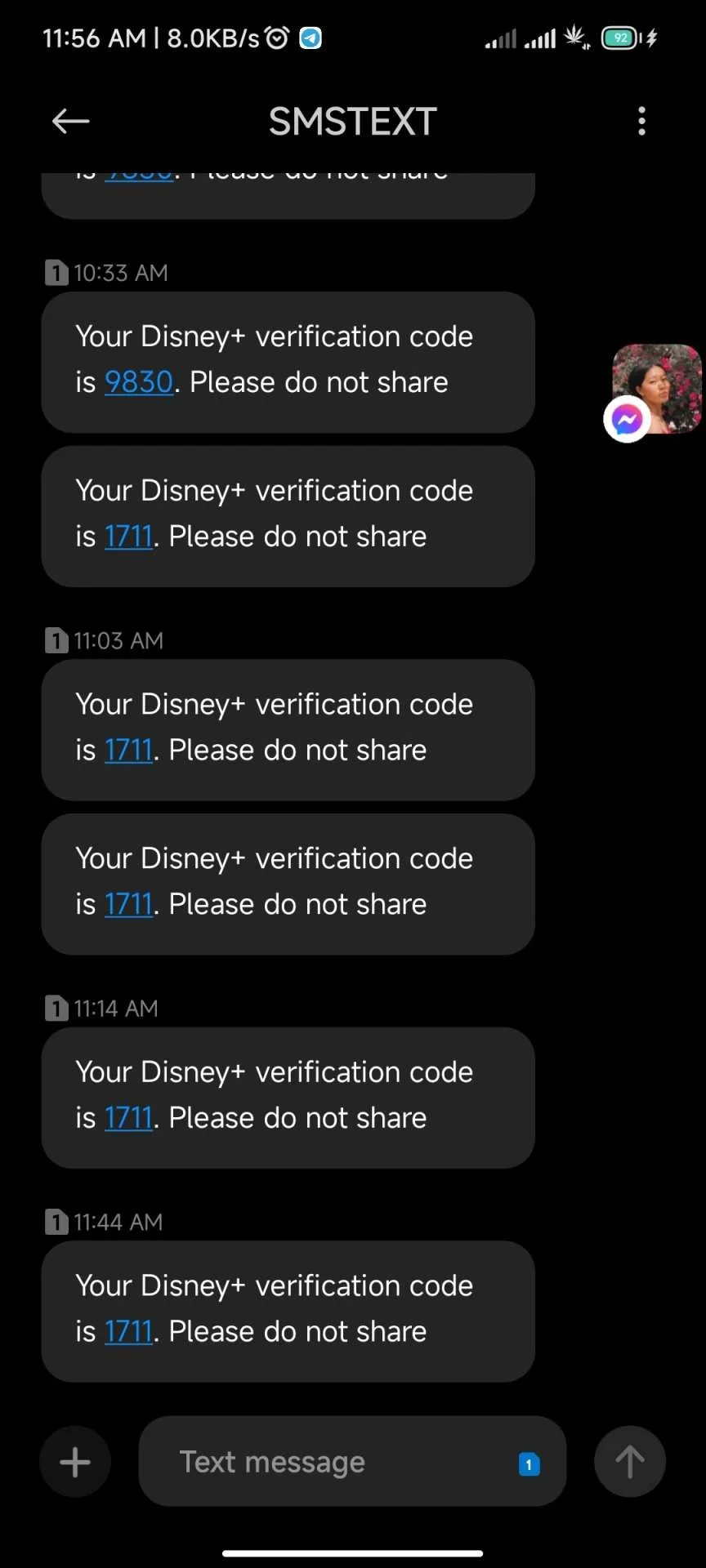Tap the 1711 code link under 11:14 AM
Screen dimensions: 706x1568
pyautogui.click(x=129, y=1117)
